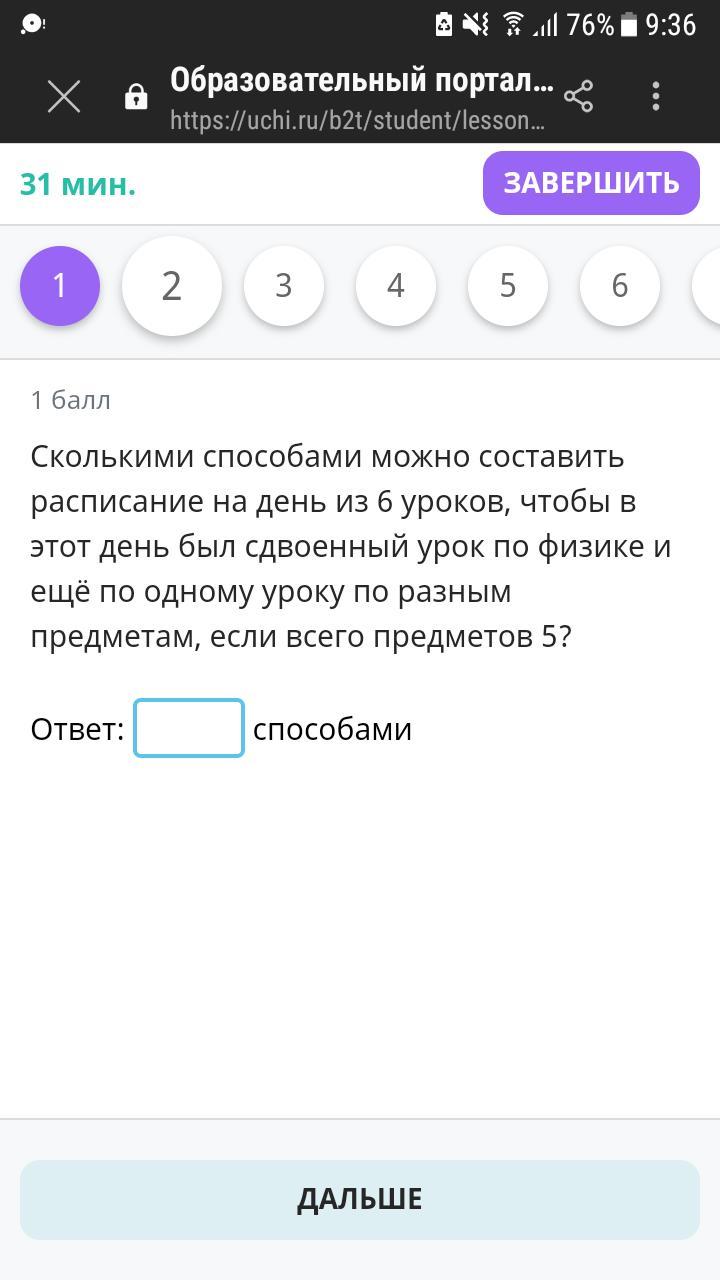Tap the ЗАВЕРШИТЬ button to finish
Image resolution: width=720 pixels, height=1280 pixels.
click(x=591, y=183)
